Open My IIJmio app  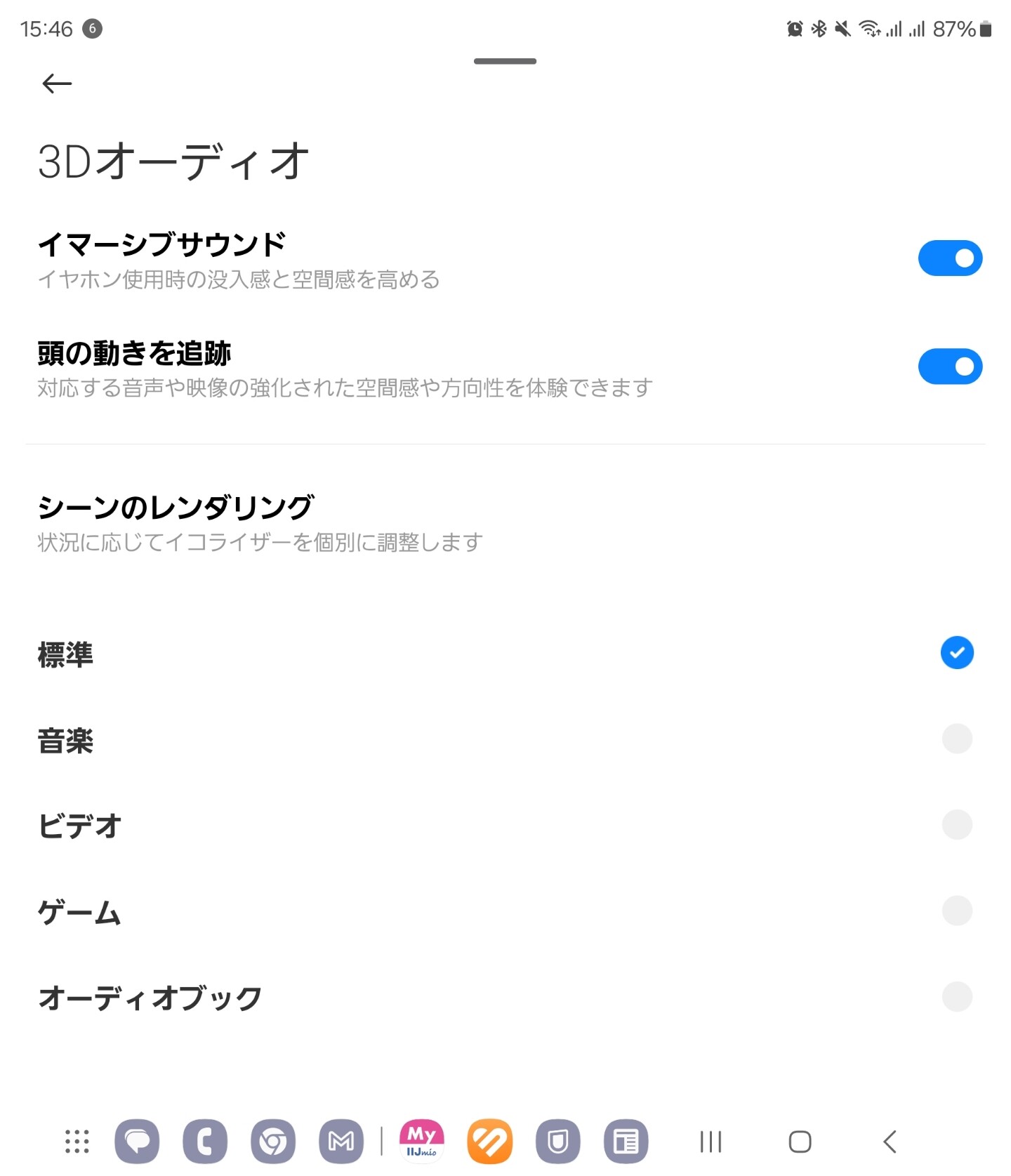pos(422,1142)
